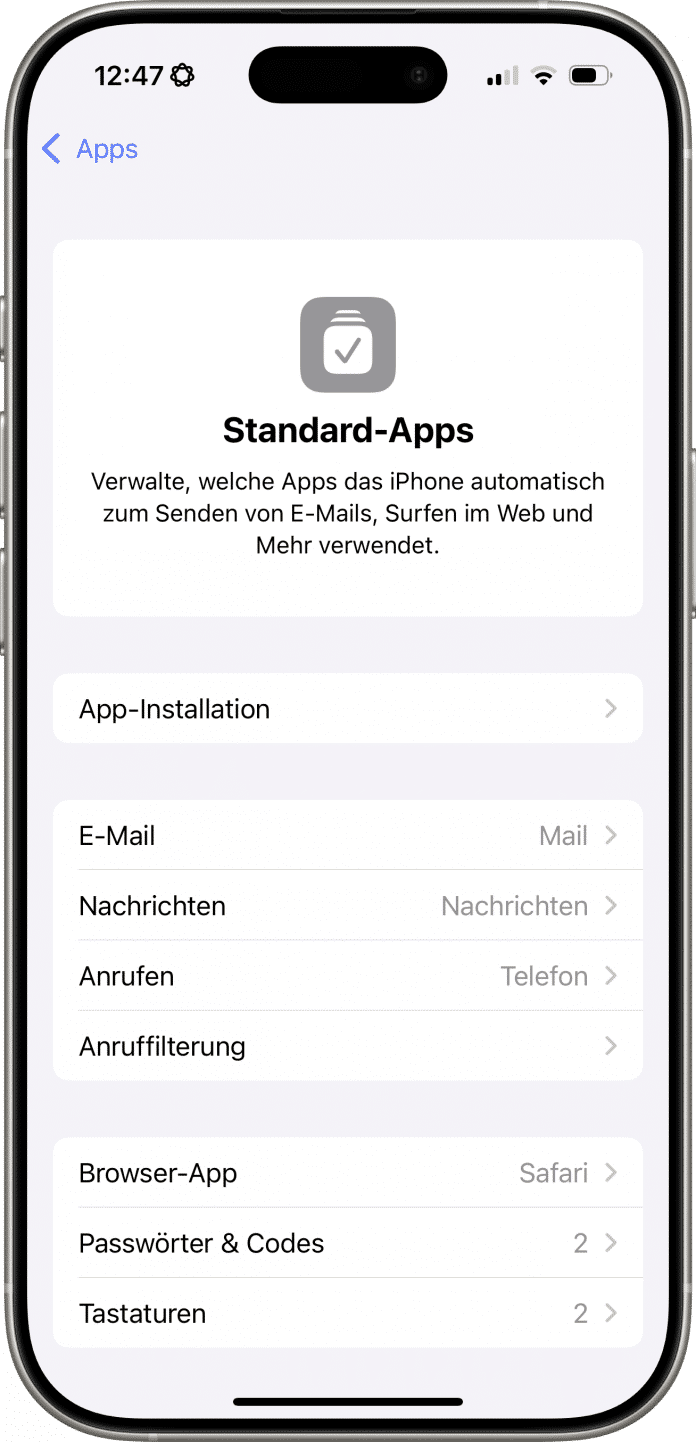Open the App-Installation setting
Screen dimensions: 696x1442
click(347, 709)
